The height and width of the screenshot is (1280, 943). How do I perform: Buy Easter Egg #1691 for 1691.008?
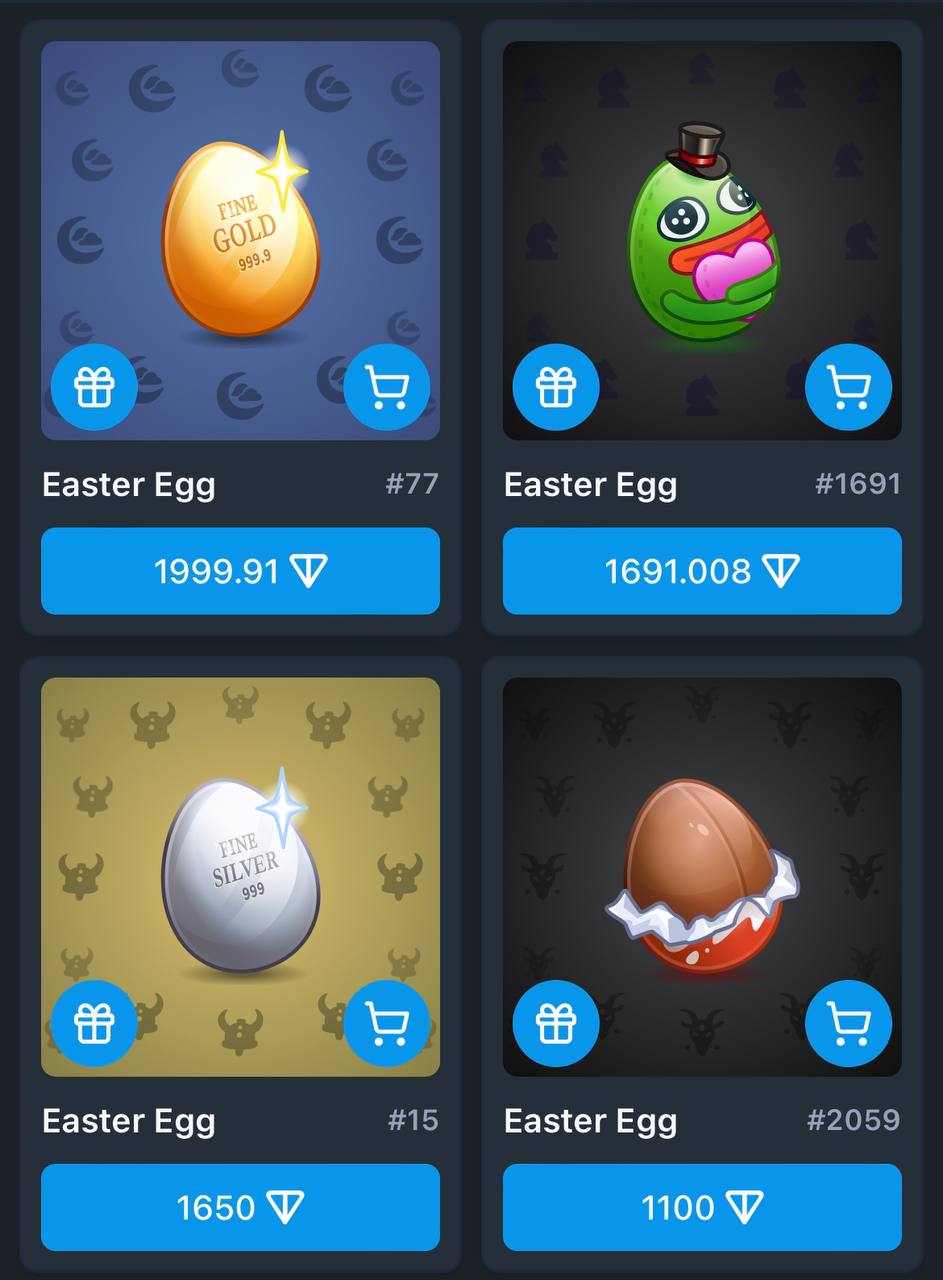click(702, 571)
